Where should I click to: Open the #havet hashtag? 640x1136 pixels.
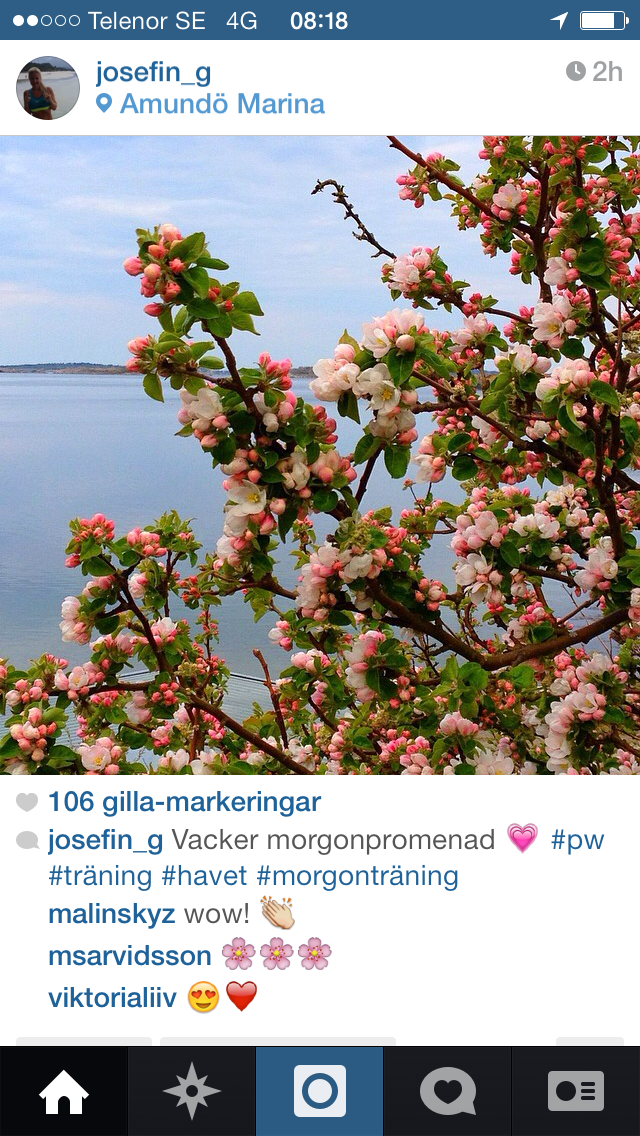point(204,877)
